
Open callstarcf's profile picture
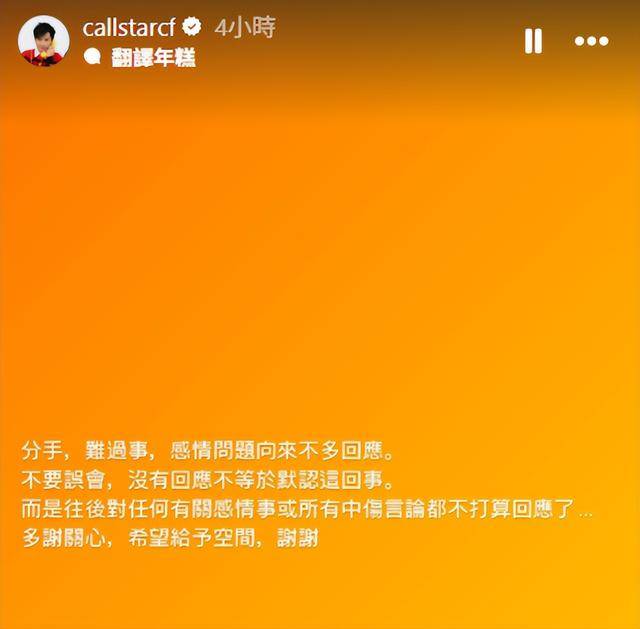(x=43, y=41)
